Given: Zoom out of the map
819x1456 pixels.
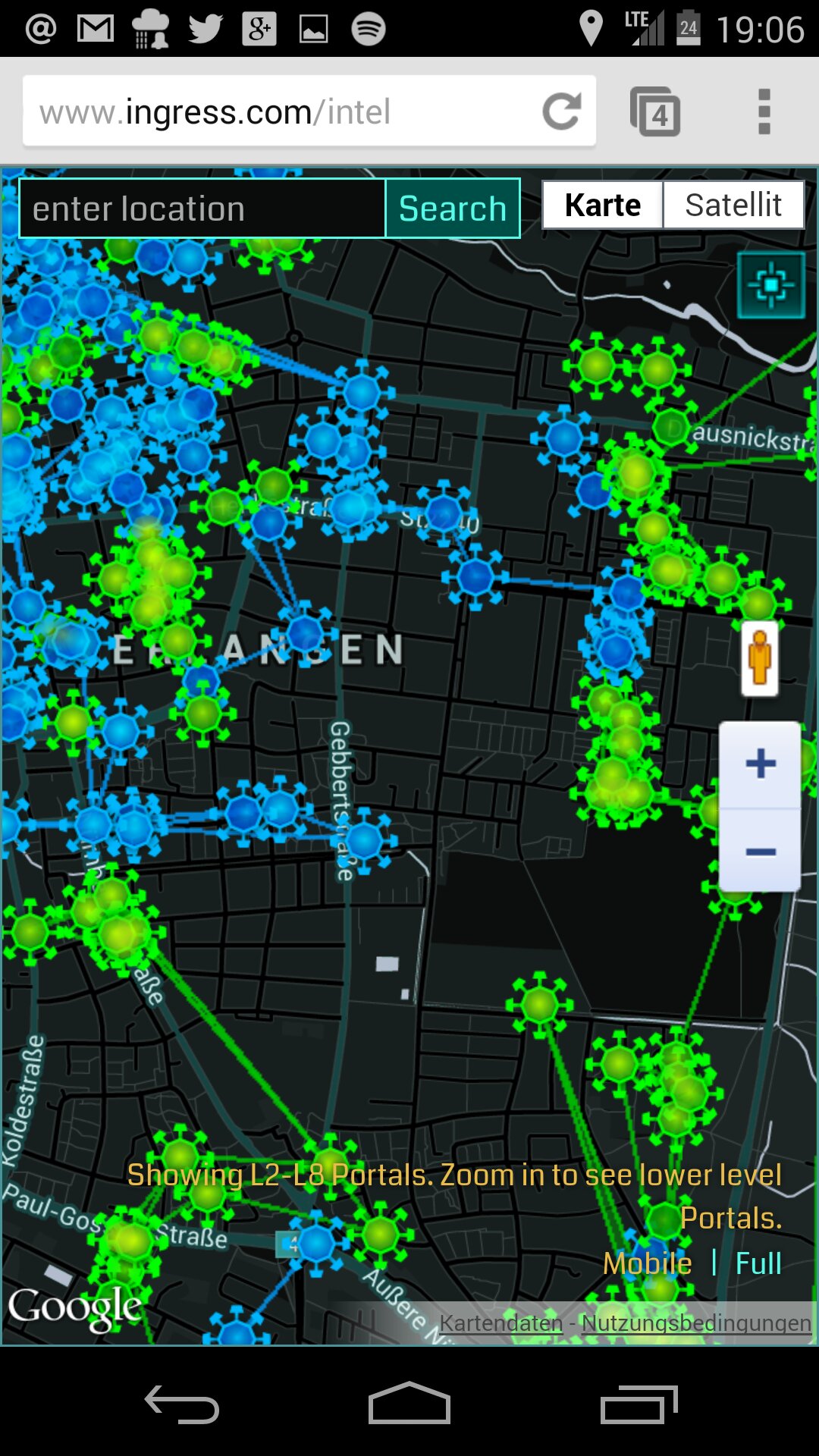Looking at the screenshot, I should 760,852.
